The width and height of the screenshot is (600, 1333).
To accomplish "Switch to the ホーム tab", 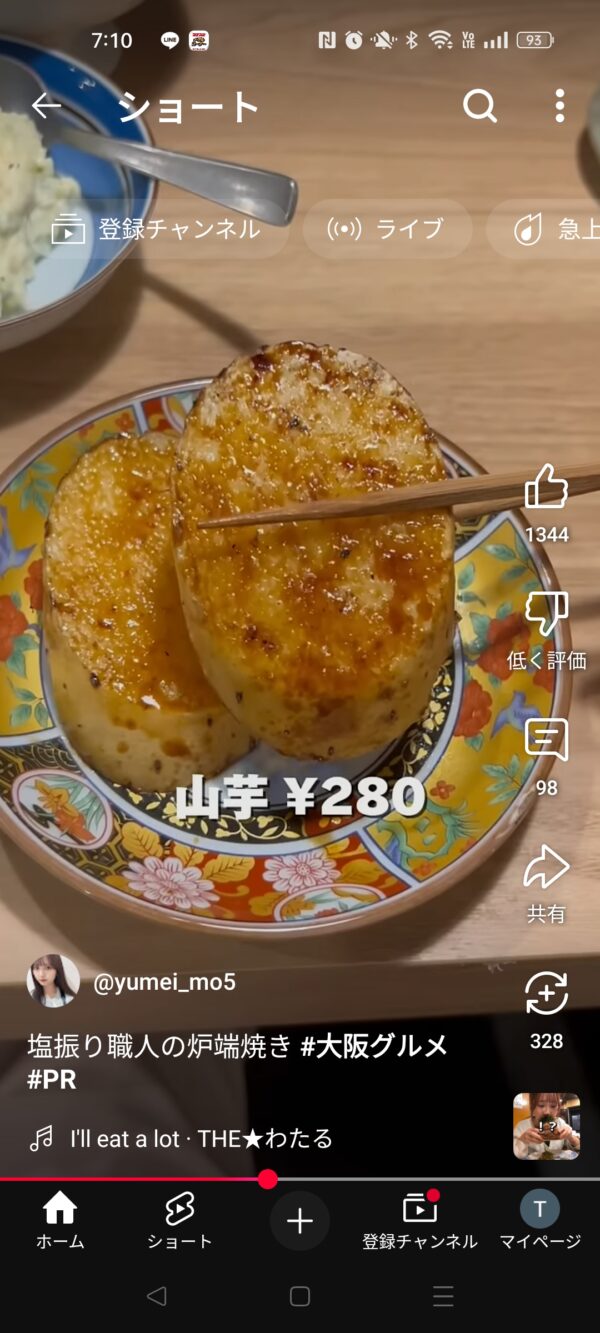I will 60,1222.
